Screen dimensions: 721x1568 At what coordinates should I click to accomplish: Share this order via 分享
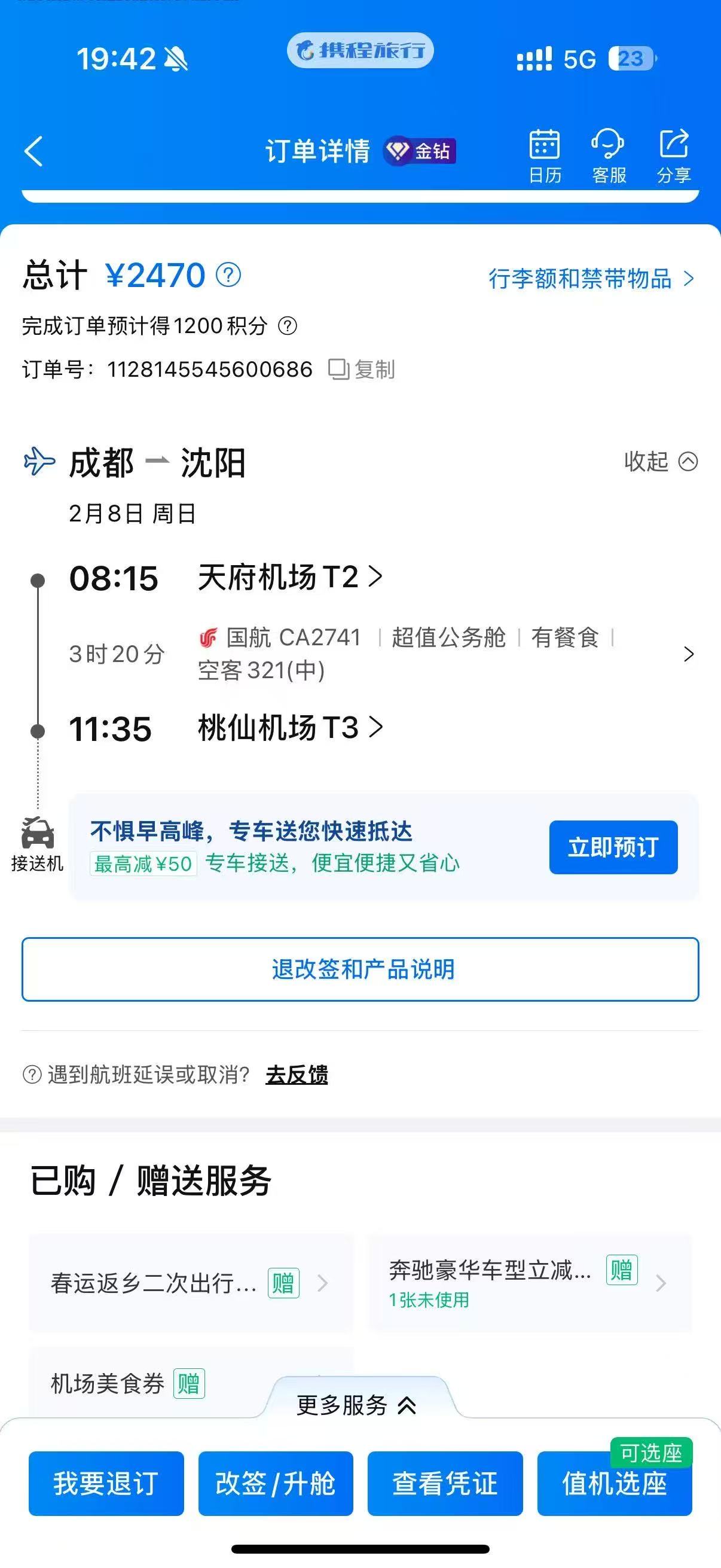point(674,155)
